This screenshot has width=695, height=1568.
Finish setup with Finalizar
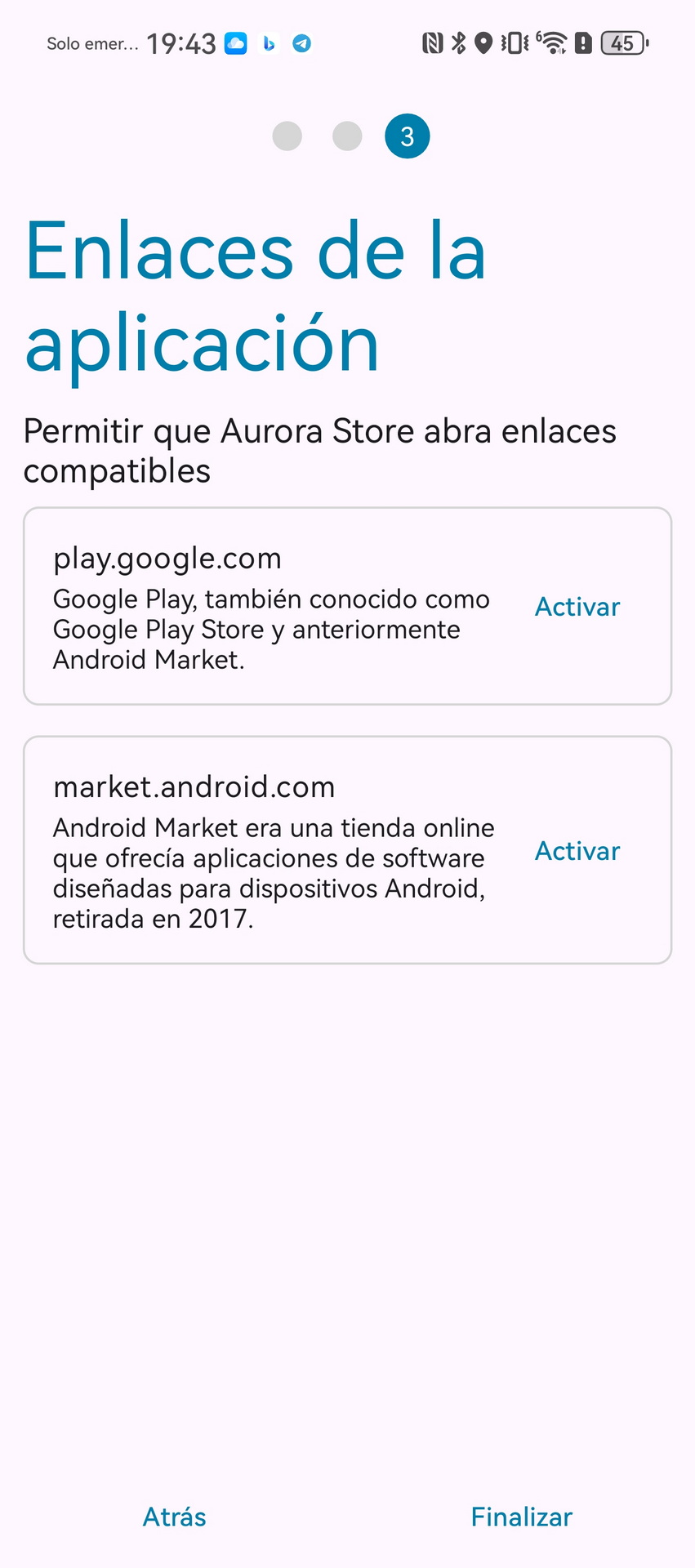pyautogui.click(x=522, y=1517)
